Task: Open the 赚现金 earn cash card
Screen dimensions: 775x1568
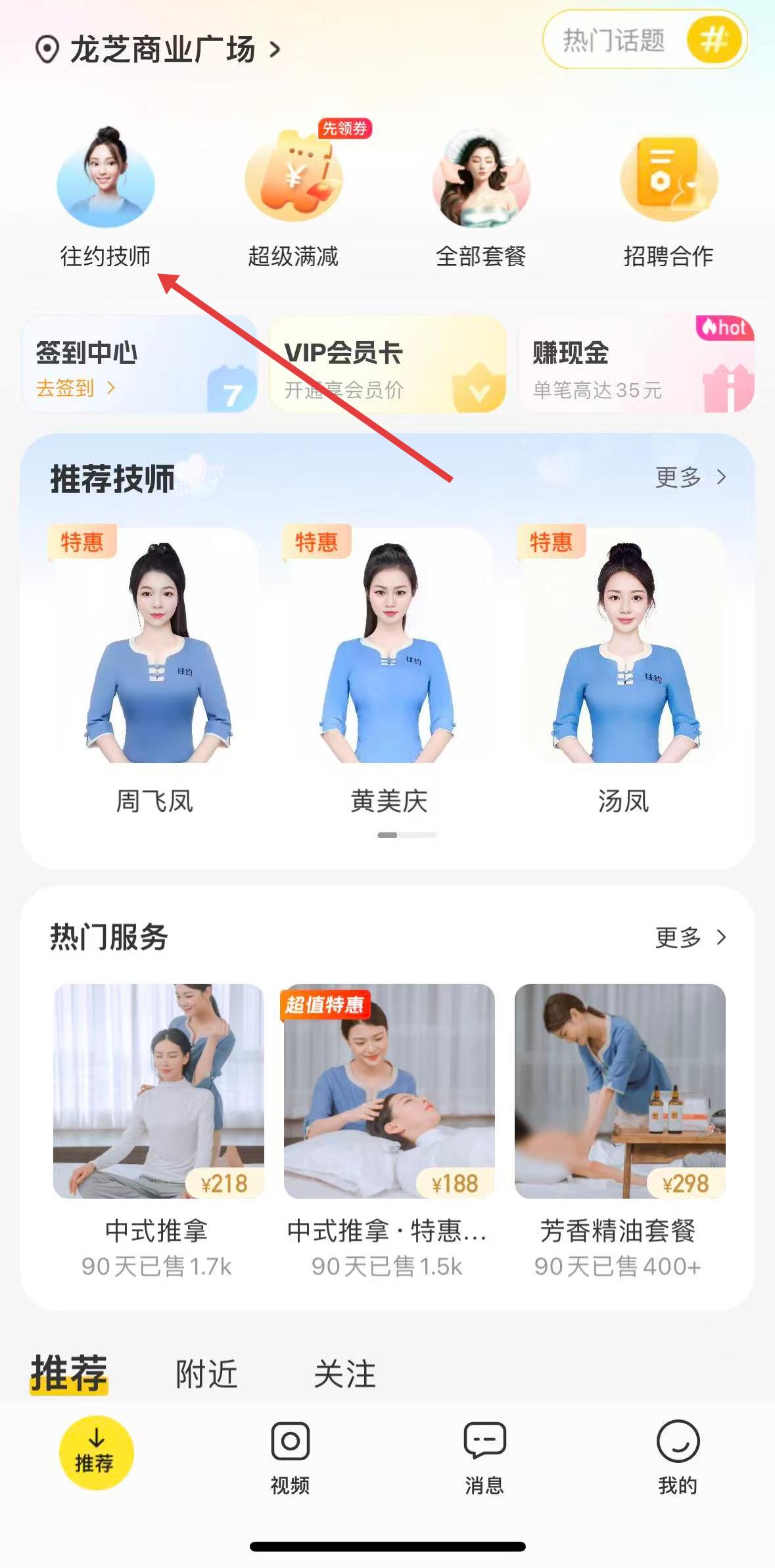Action: coord(636,365)
